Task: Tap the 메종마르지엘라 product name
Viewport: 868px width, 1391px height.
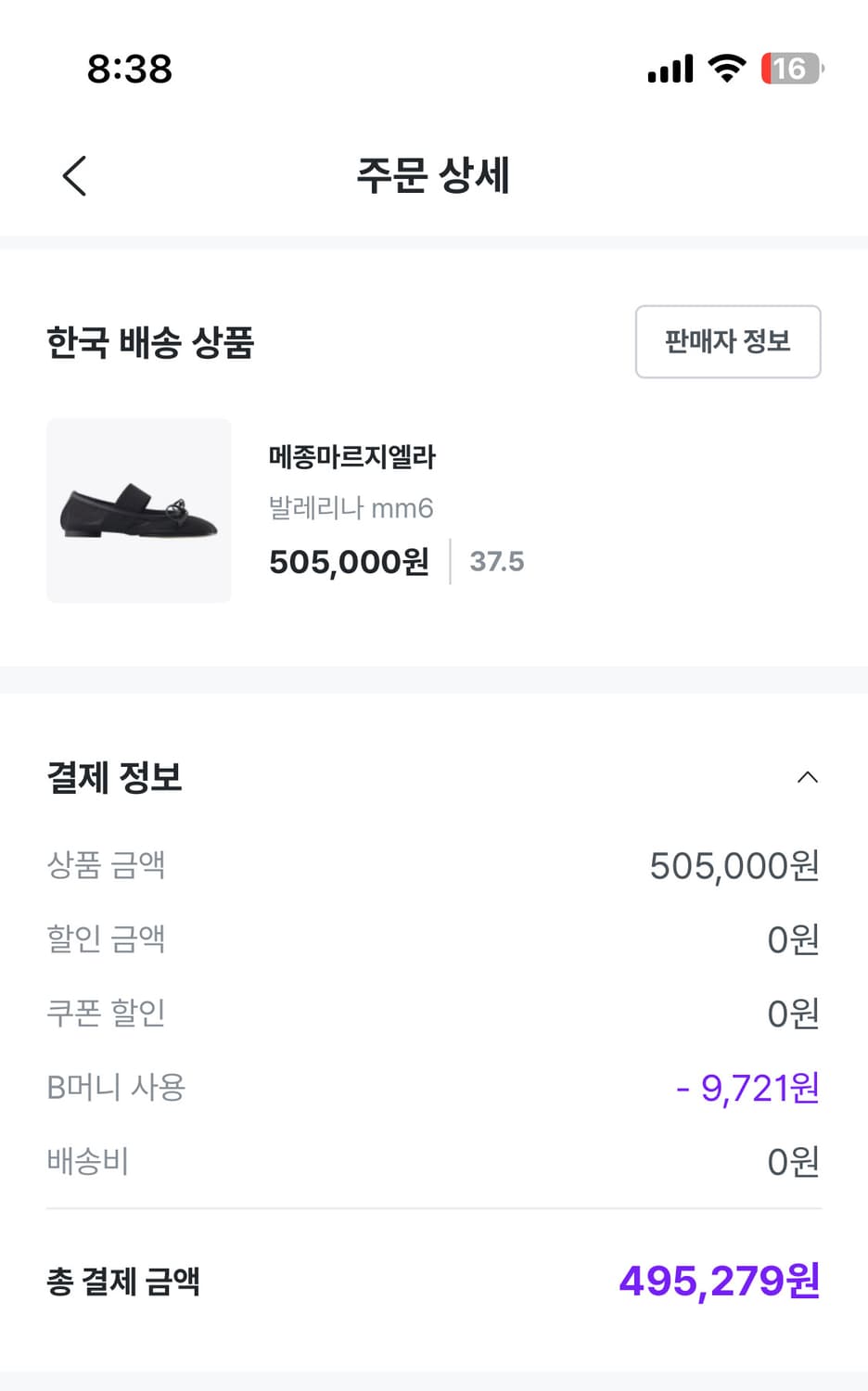Action: pyautogui.click(x=351, y=456)
